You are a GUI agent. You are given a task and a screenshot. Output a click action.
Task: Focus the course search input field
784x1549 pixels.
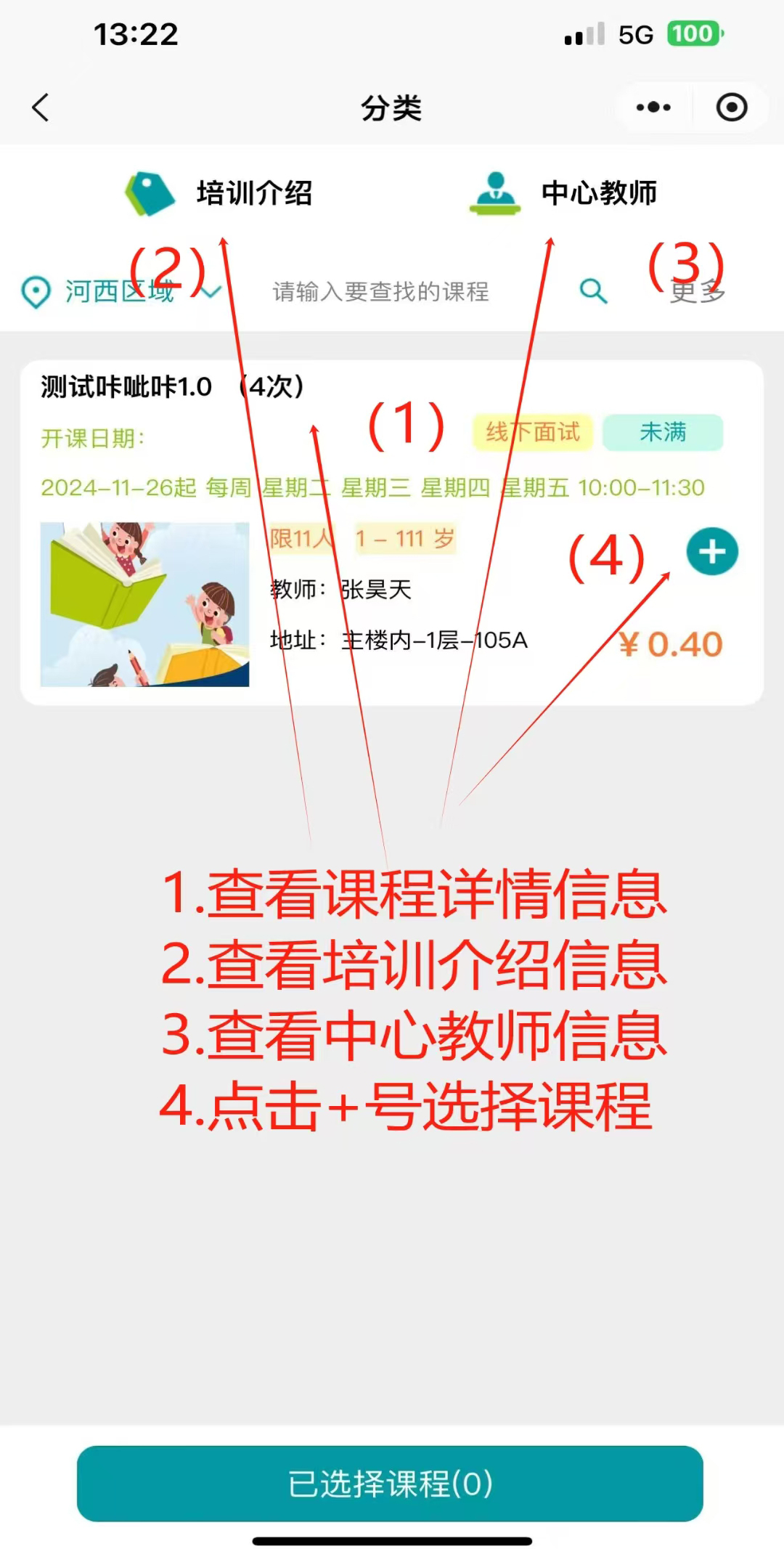point(380,292)
